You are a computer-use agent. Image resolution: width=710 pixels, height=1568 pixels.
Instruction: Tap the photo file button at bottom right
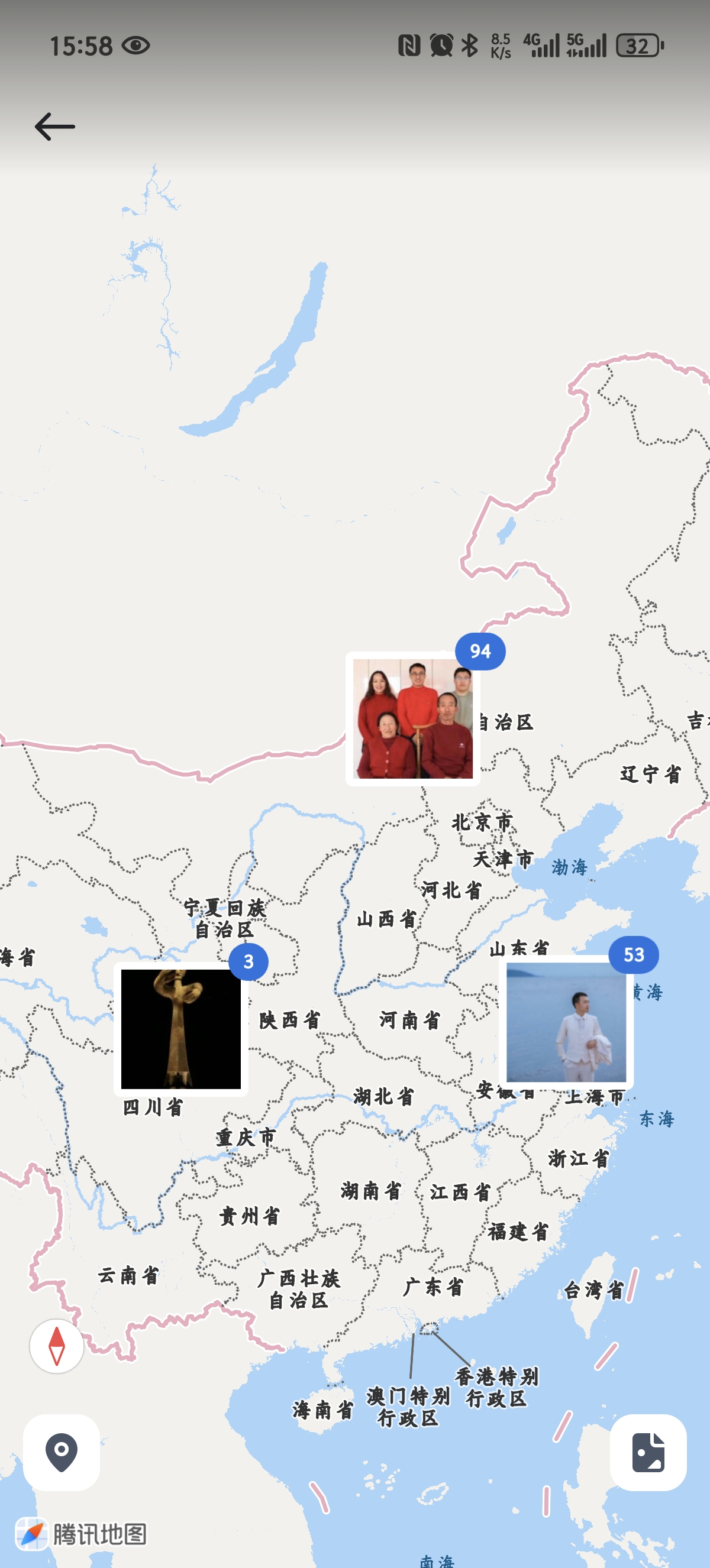648,1452
